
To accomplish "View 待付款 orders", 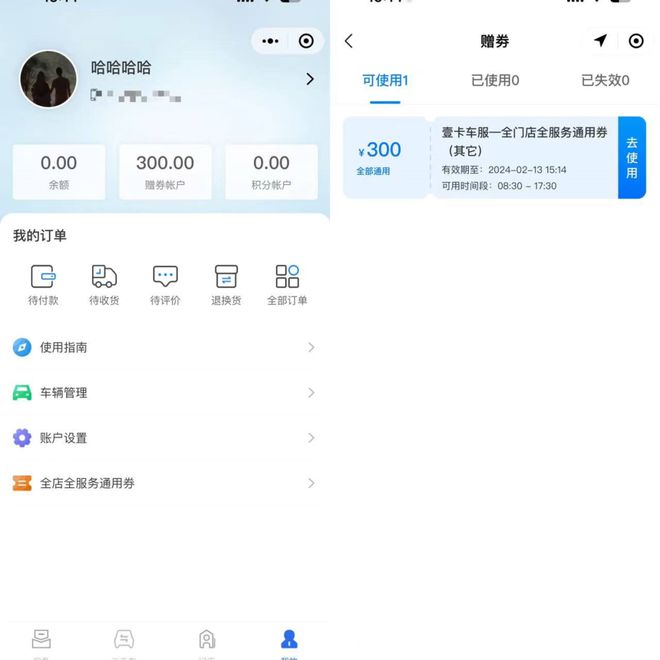I will (43, 285).
